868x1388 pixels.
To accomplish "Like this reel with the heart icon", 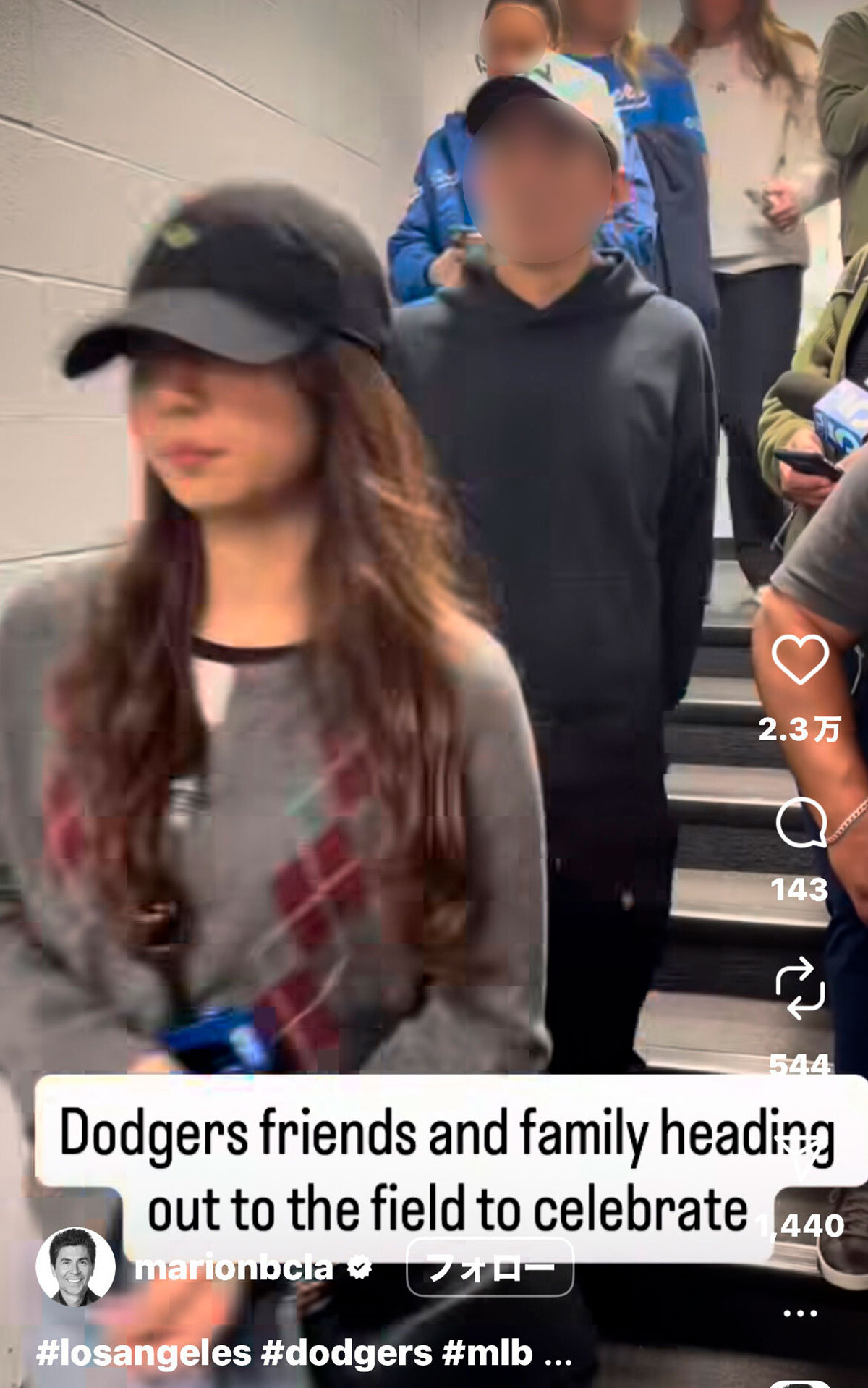I will point(799,659).
